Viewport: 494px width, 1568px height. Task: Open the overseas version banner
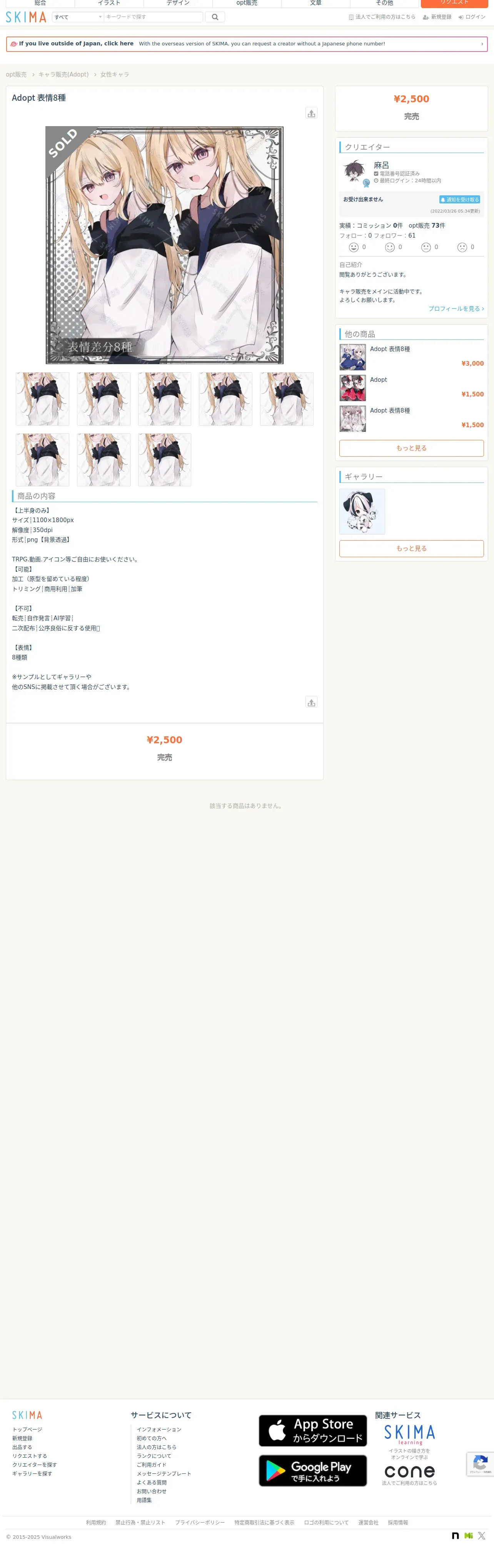click(247, 44)
